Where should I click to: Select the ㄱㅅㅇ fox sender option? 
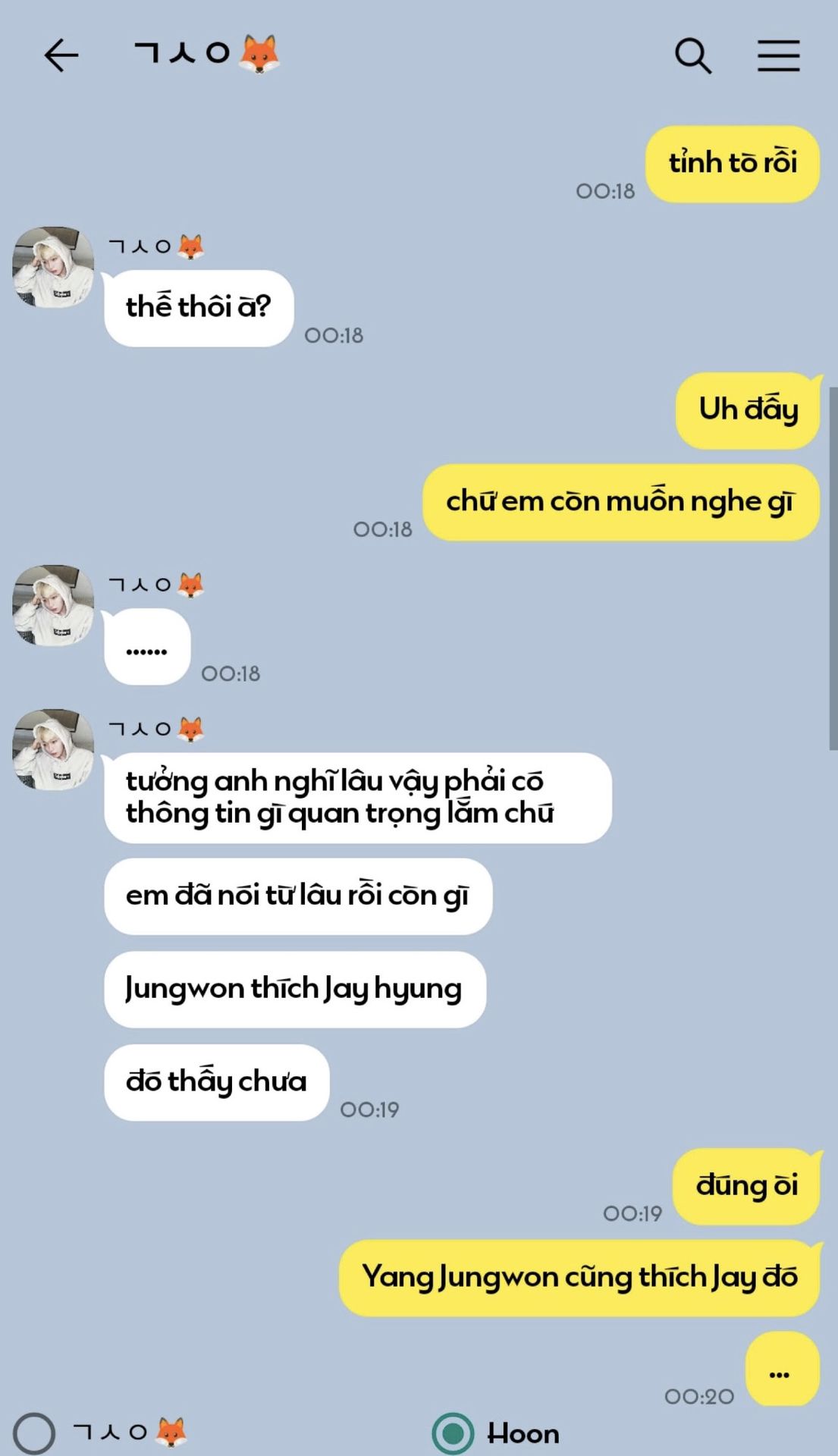pos(35,1433)
